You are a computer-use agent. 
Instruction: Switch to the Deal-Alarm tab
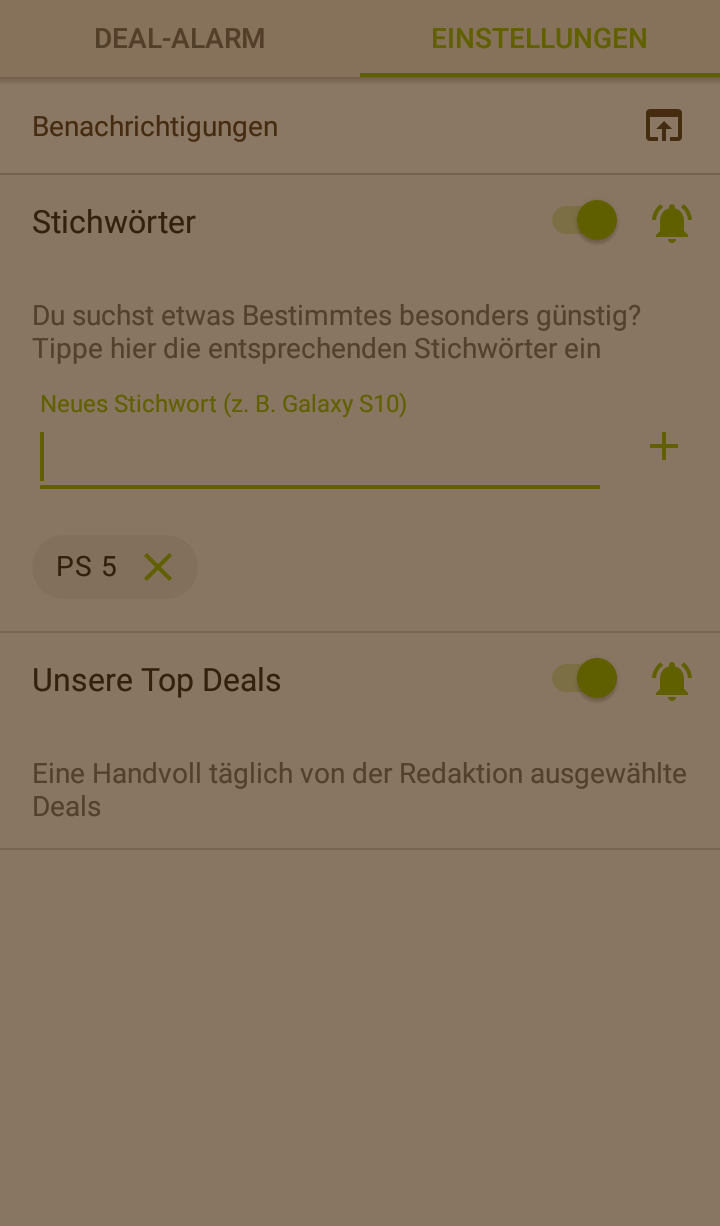point(180,39)
